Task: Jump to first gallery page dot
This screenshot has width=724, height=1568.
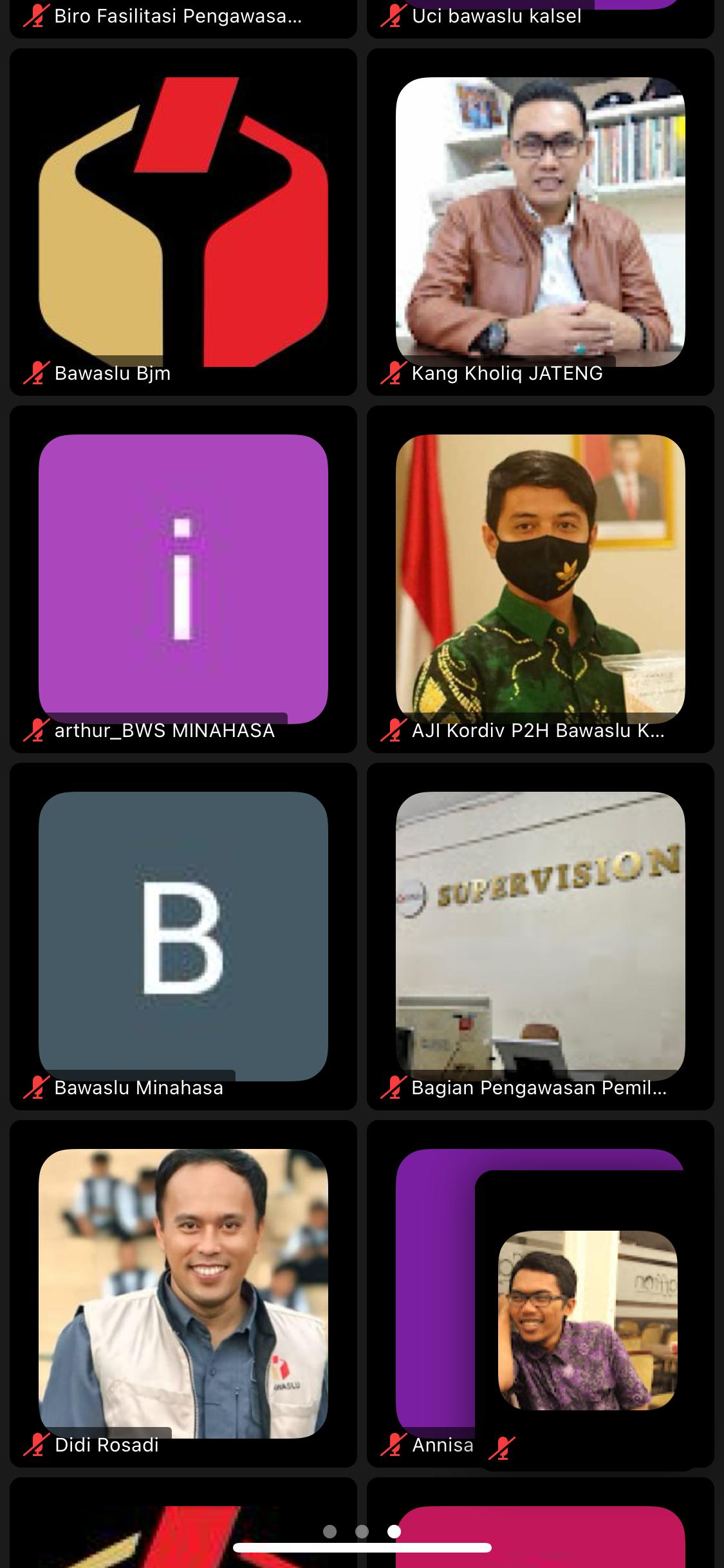Action: click(x=330, y=1531)
